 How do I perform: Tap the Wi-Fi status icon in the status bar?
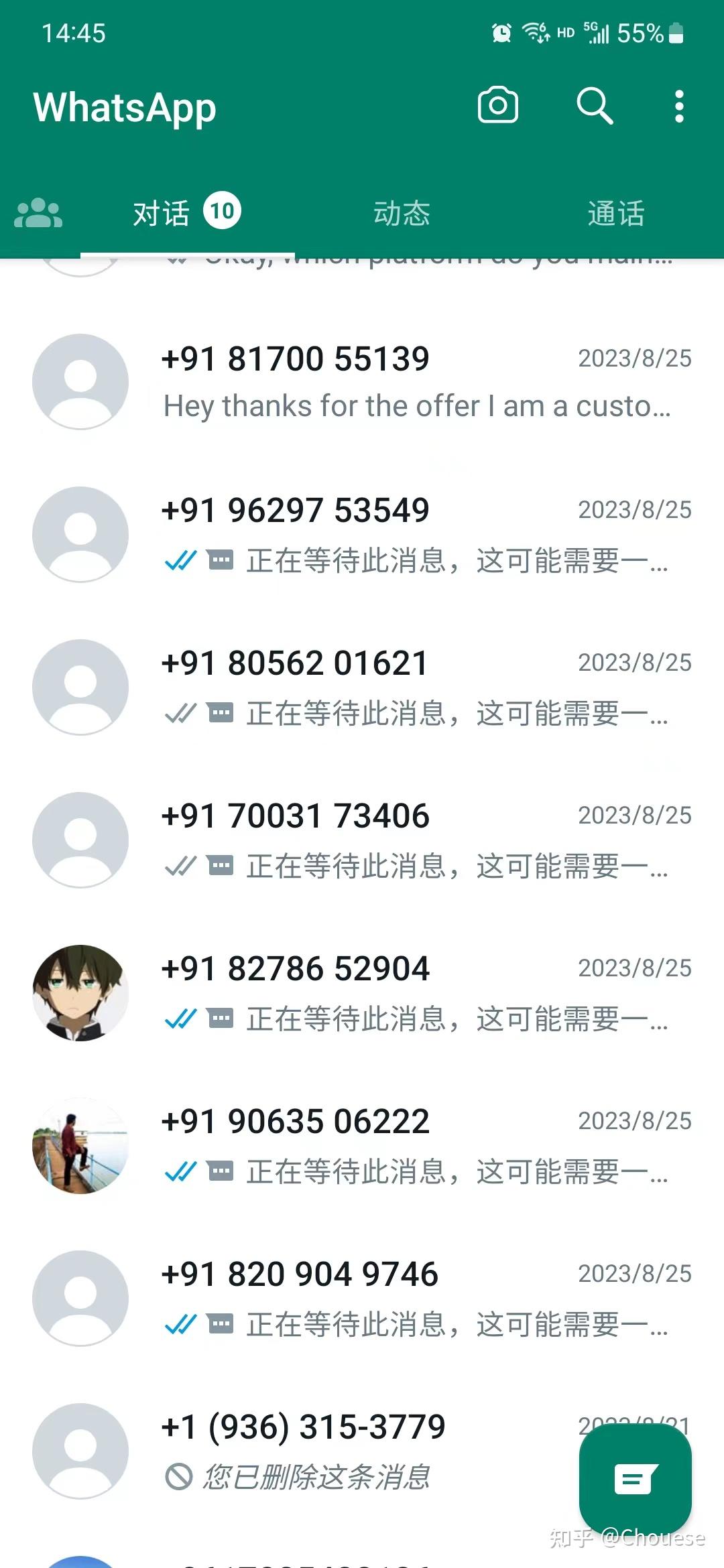click(533, 31)
